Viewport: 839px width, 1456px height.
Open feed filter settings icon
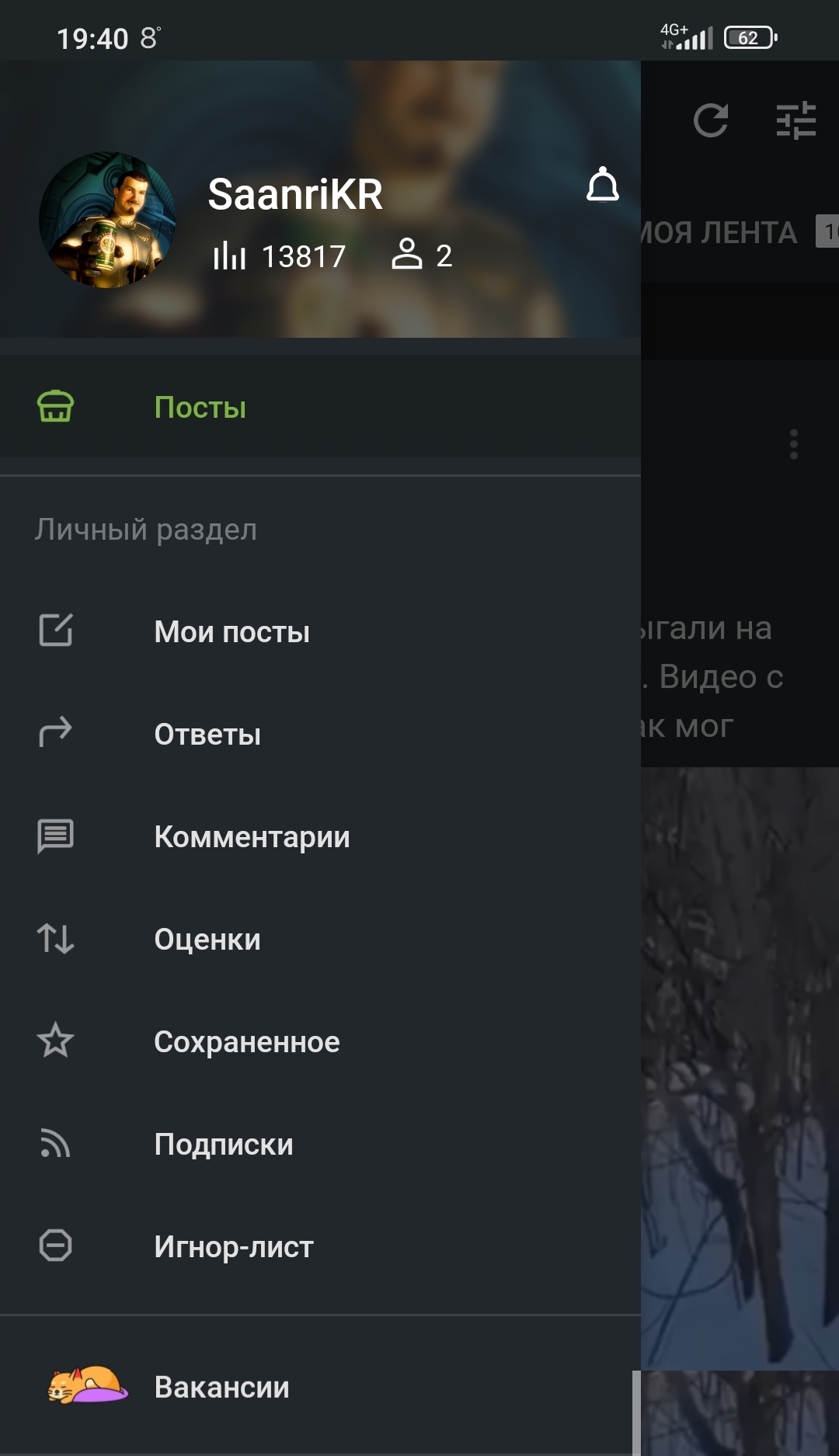(x=796, y=120)
